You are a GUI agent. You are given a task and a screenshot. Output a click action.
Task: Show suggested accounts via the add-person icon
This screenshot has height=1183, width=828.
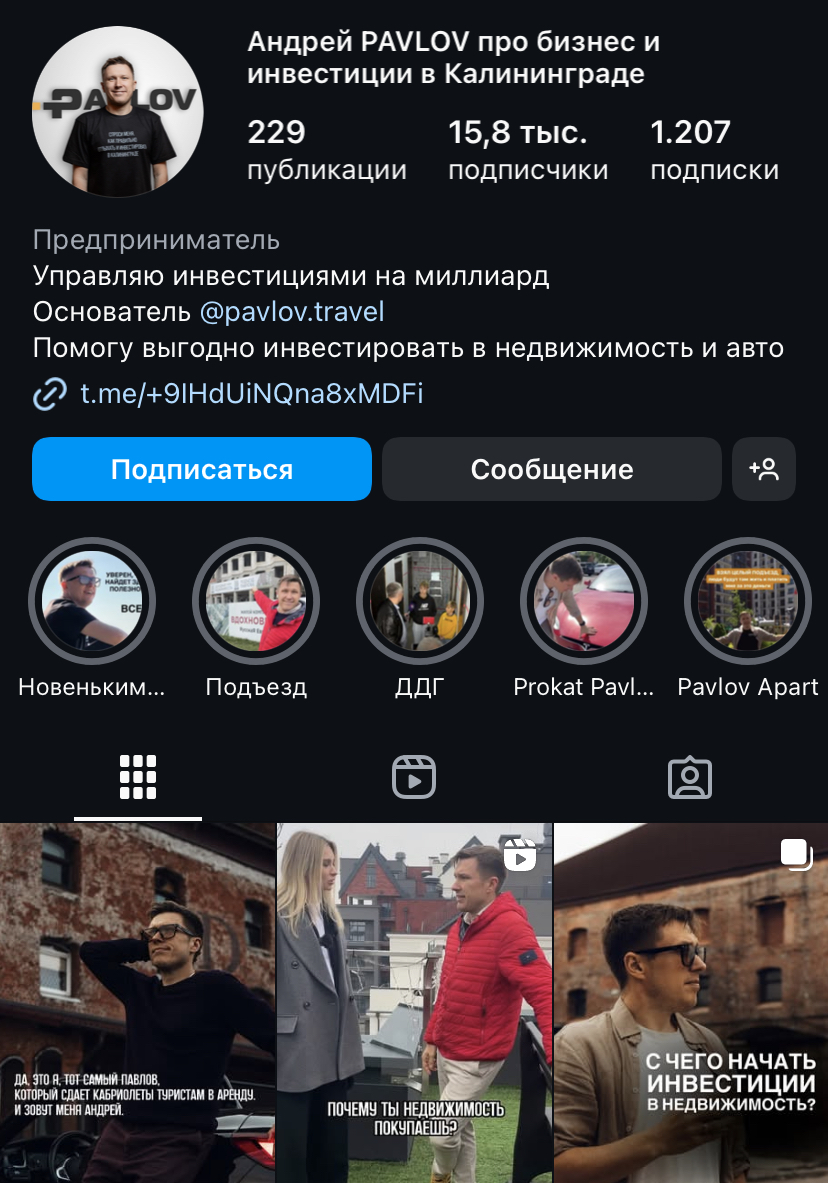(x=764, y=469)
